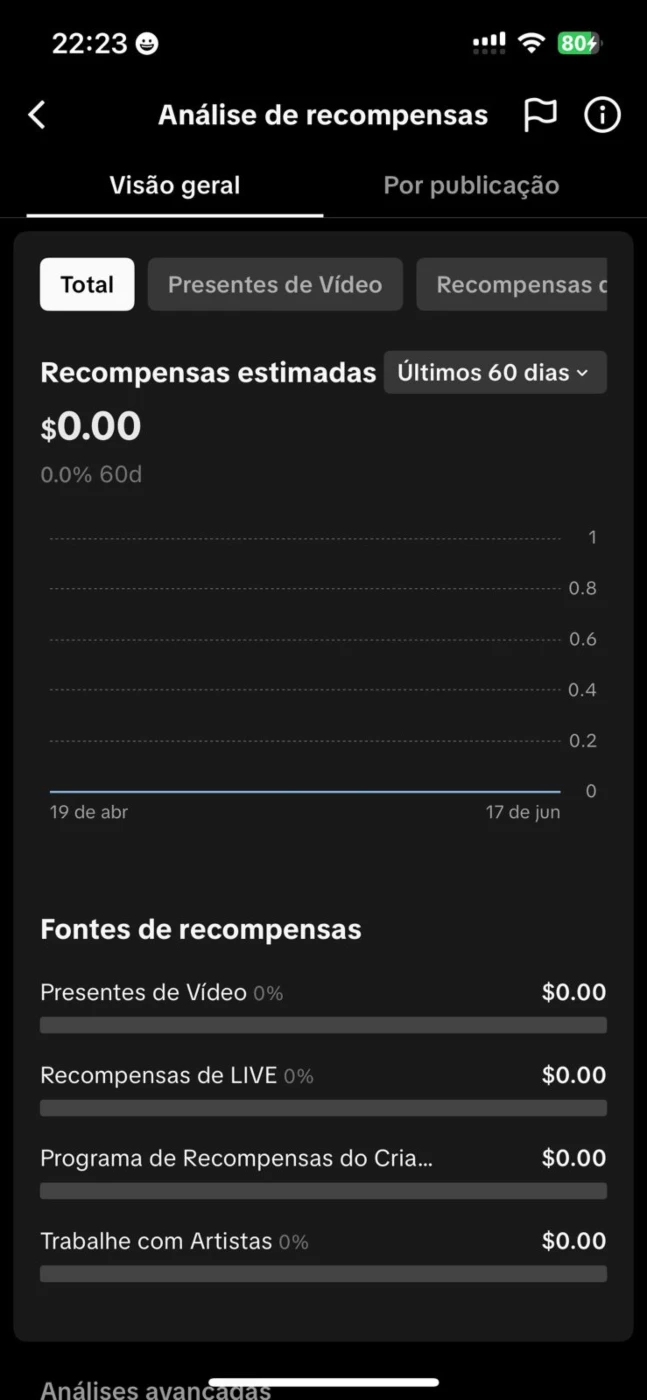The width and height of the screenshot is (647, 1400).
Task: Go back using the top-left arrow
Action: 37,115
